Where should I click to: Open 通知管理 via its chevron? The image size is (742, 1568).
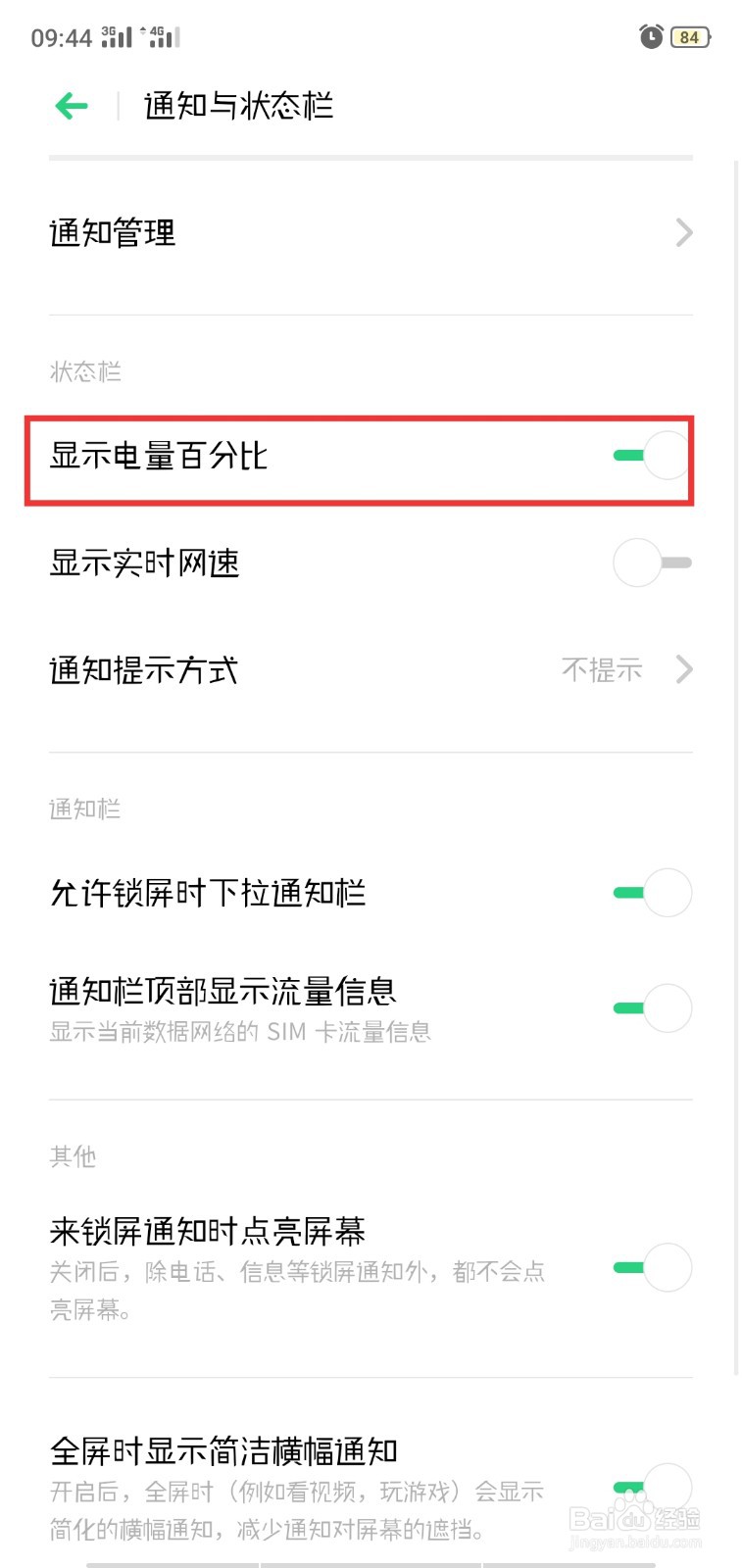pyautogui.click(x=685, y=232)
